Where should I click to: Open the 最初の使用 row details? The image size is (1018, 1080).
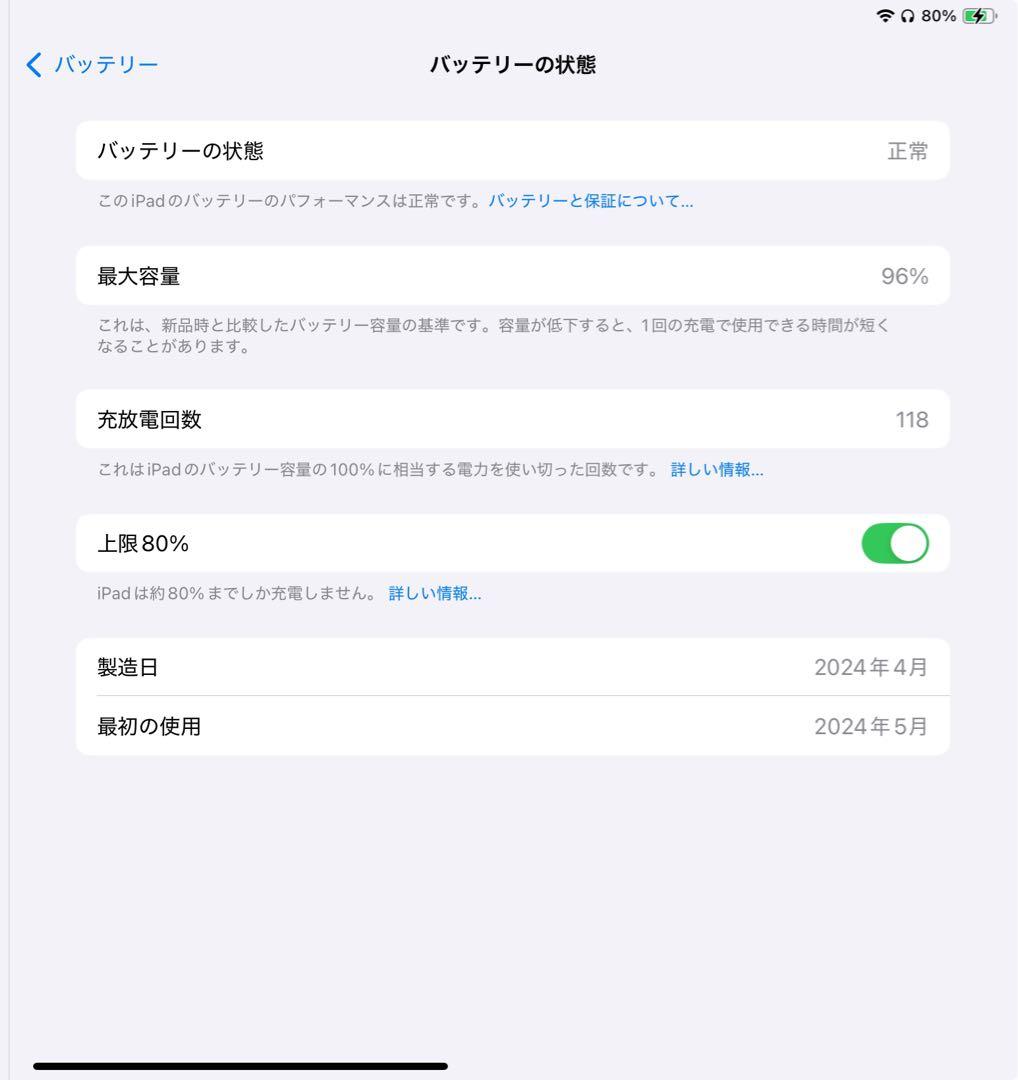[512, 725]
